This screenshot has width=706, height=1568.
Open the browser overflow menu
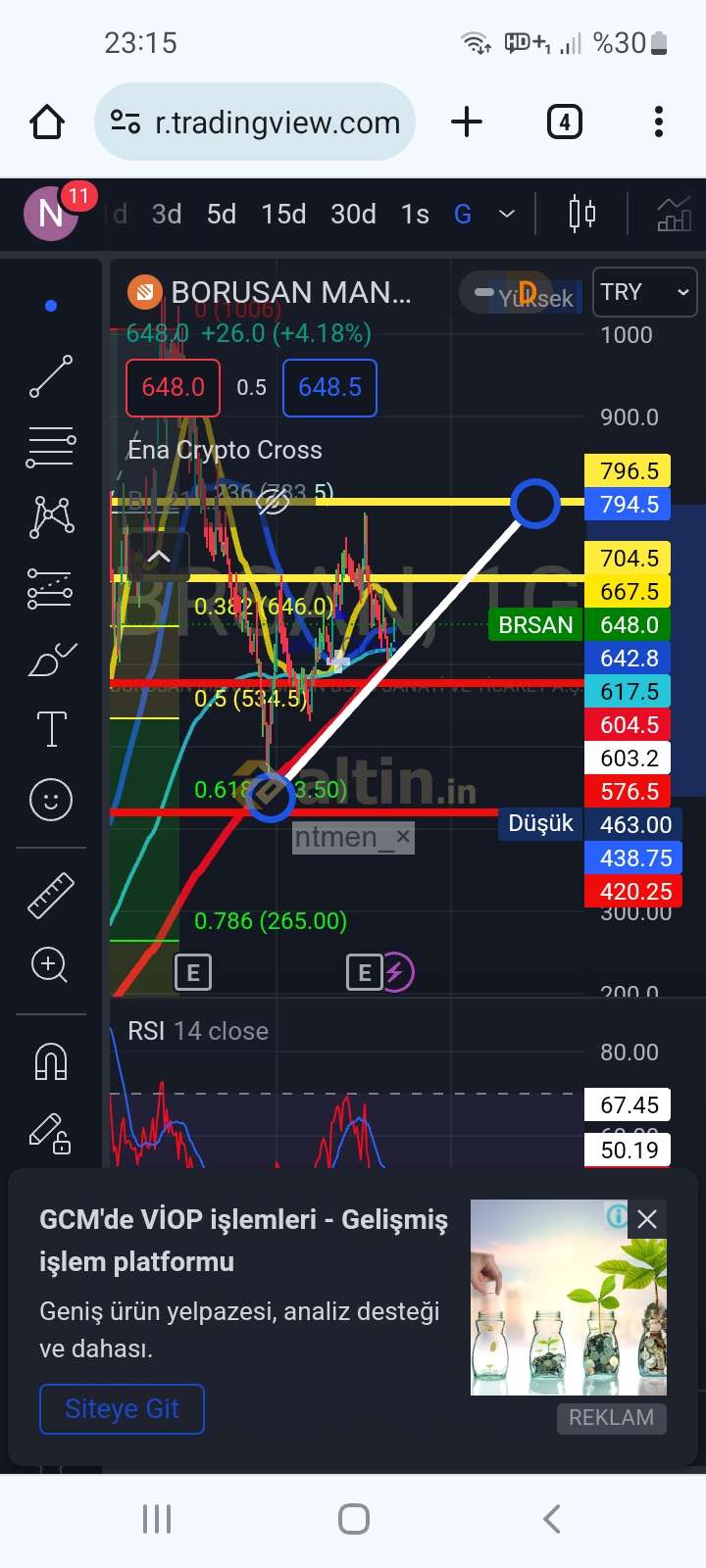659,122
